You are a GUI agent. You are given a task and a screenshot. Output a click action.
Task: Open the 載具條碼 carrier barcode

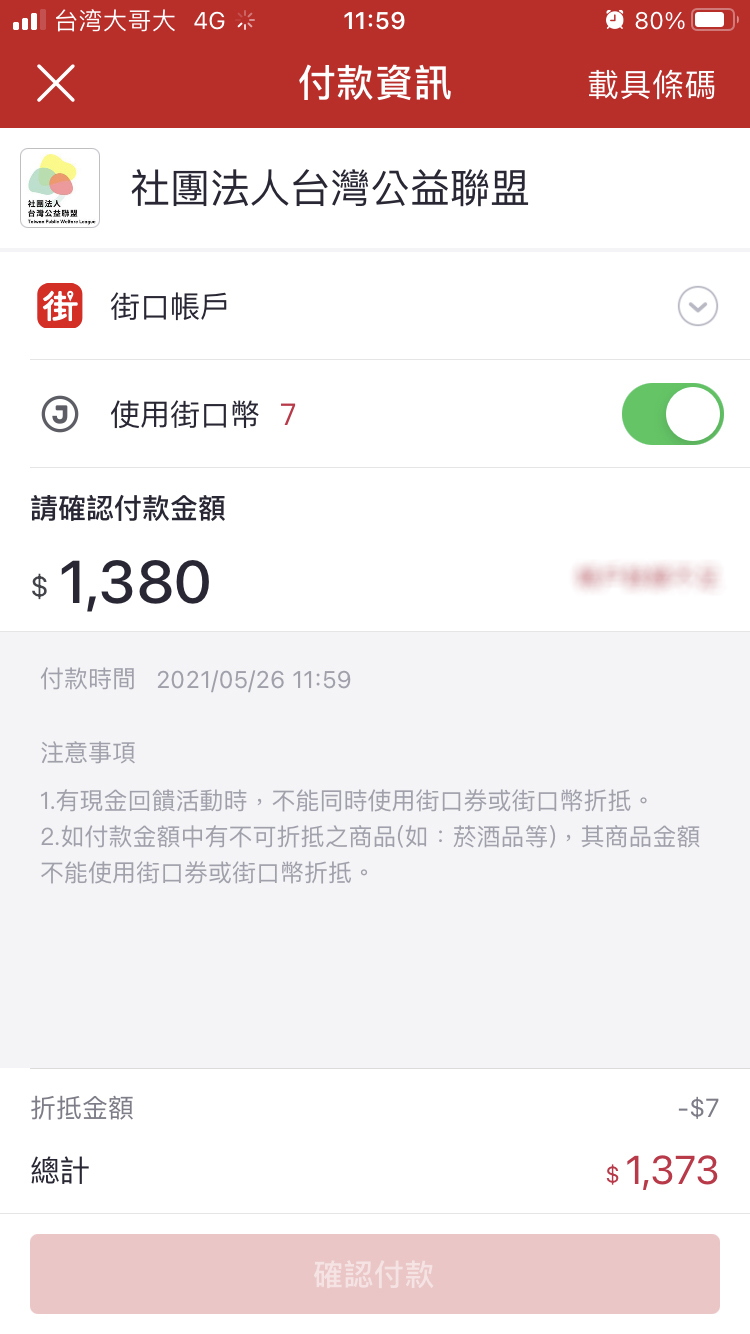click(x=651, y=85)
